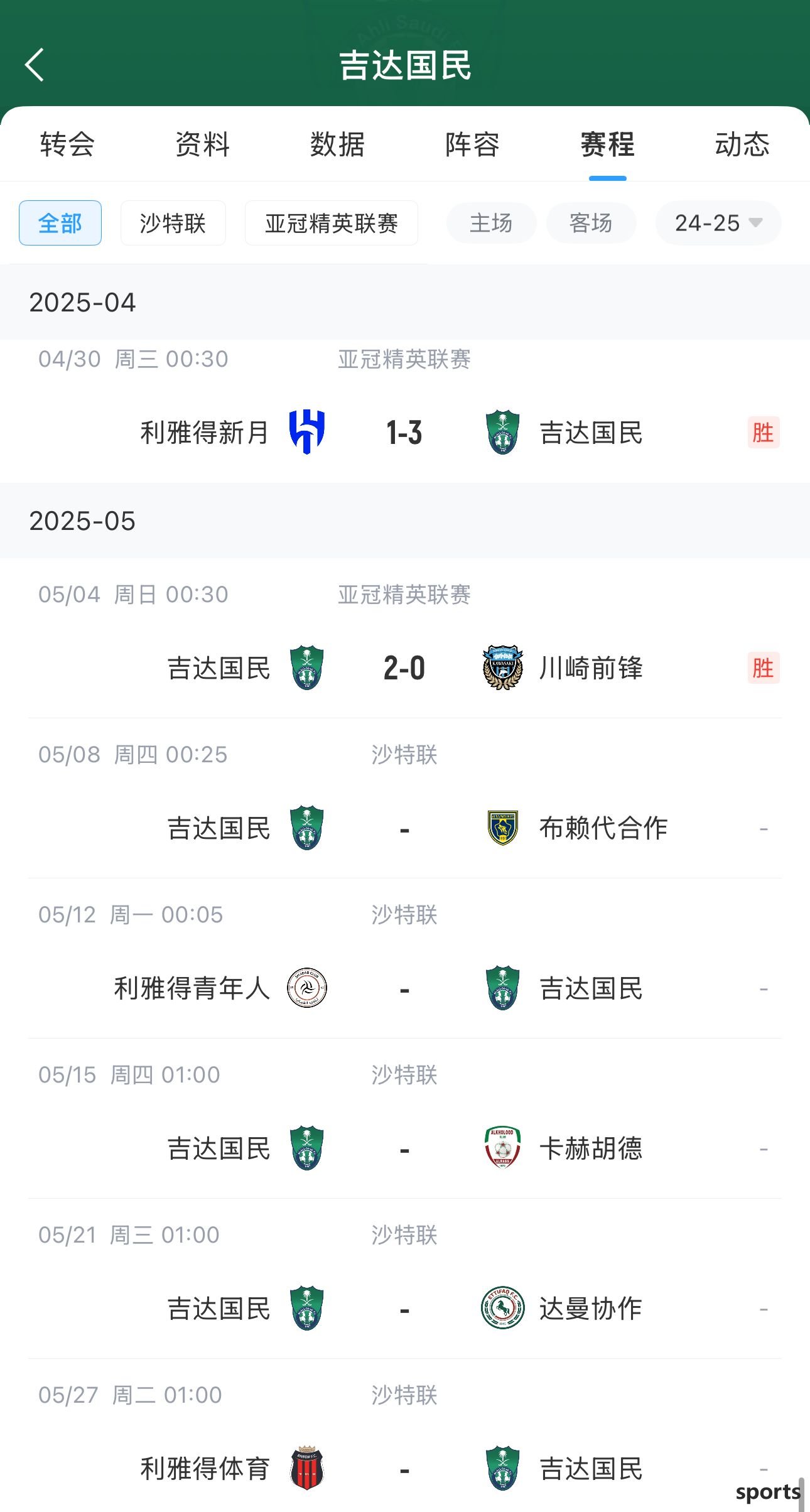Expand the 24-25 season dropdown
The width and height of the screenshot is (810, 1512).
pyautogui.click(x=718, y=223)
